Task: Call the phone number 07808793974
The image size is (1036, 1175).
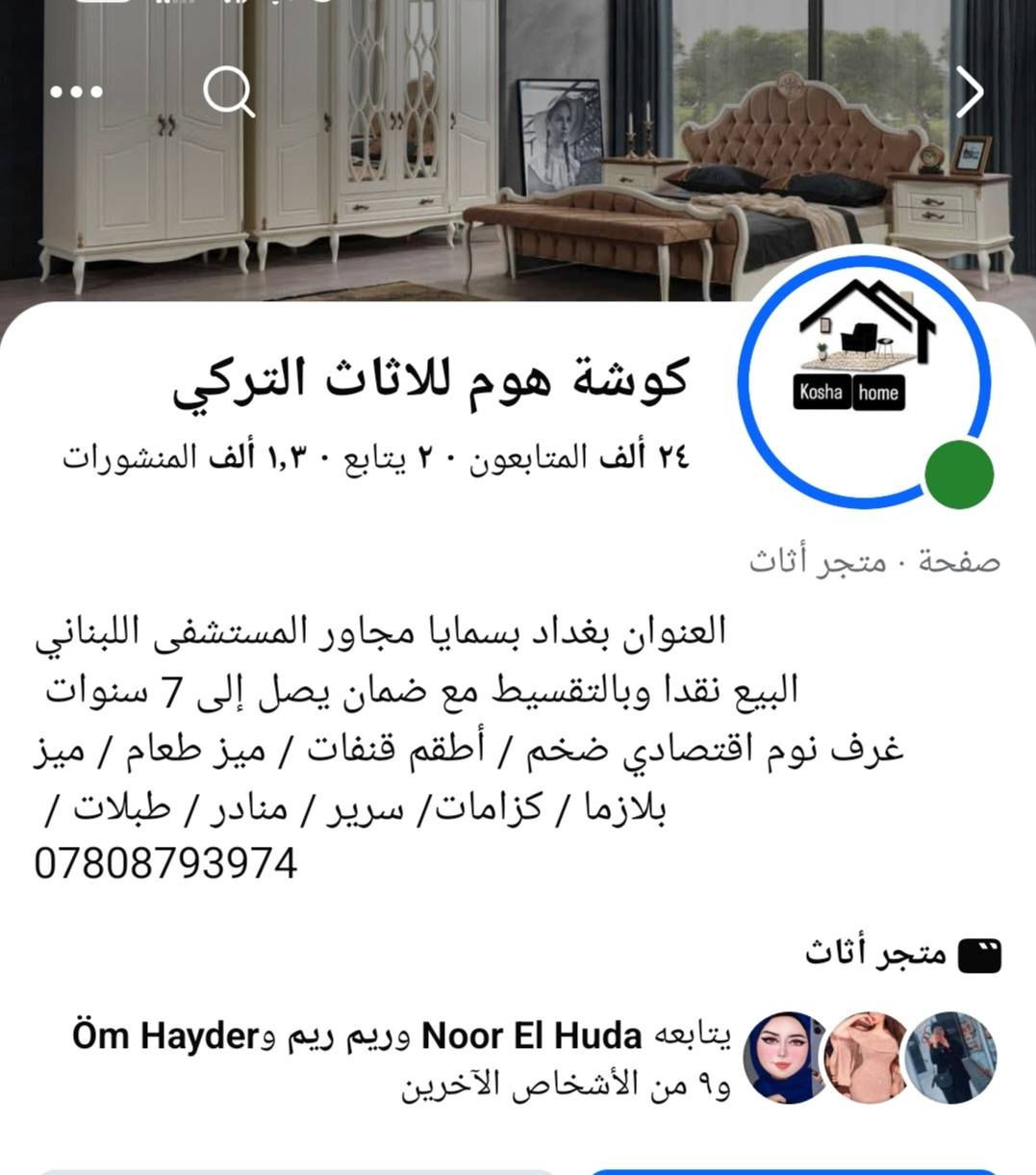Action: pos(165,863)
